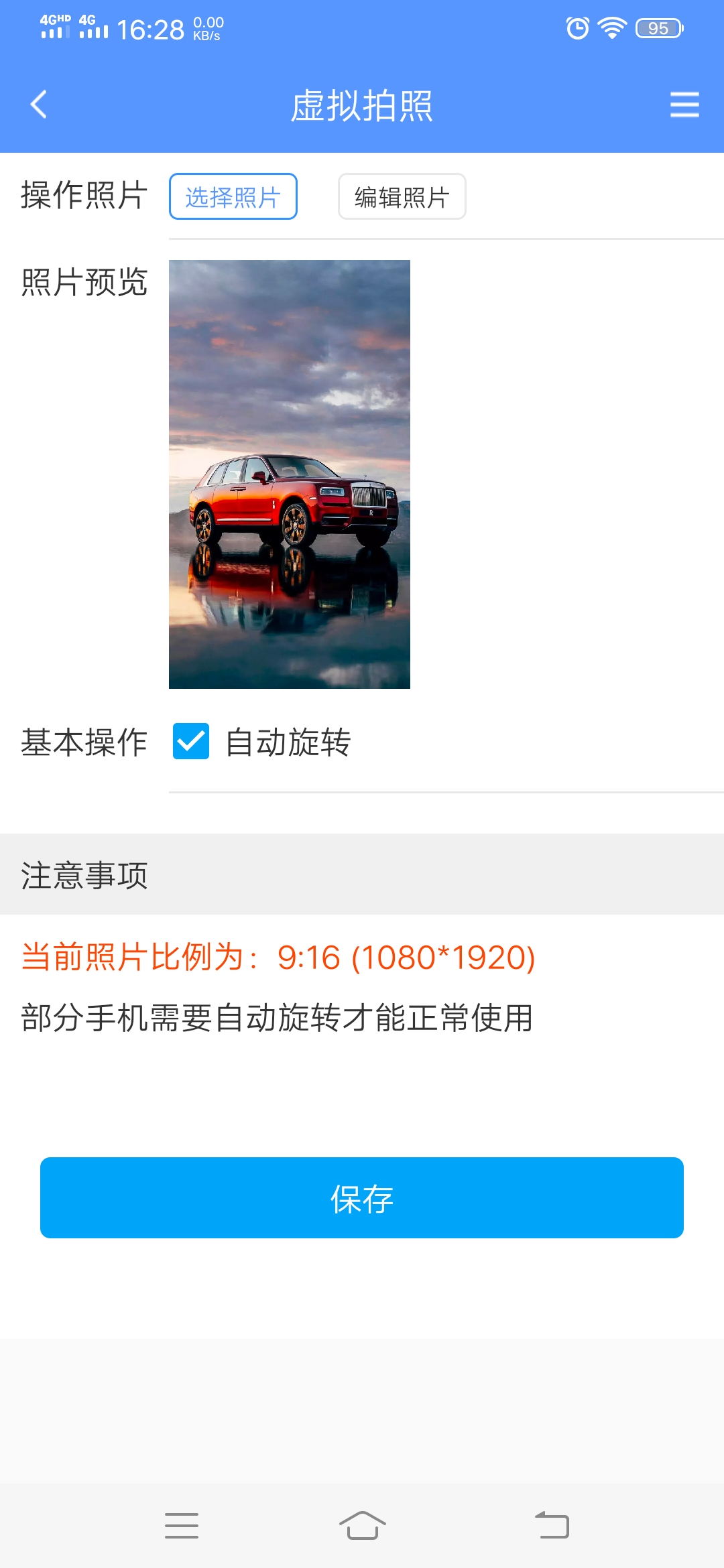Save with the blue 保存 button
The height and width of the screenshot is (1568, 724).
362,1197
